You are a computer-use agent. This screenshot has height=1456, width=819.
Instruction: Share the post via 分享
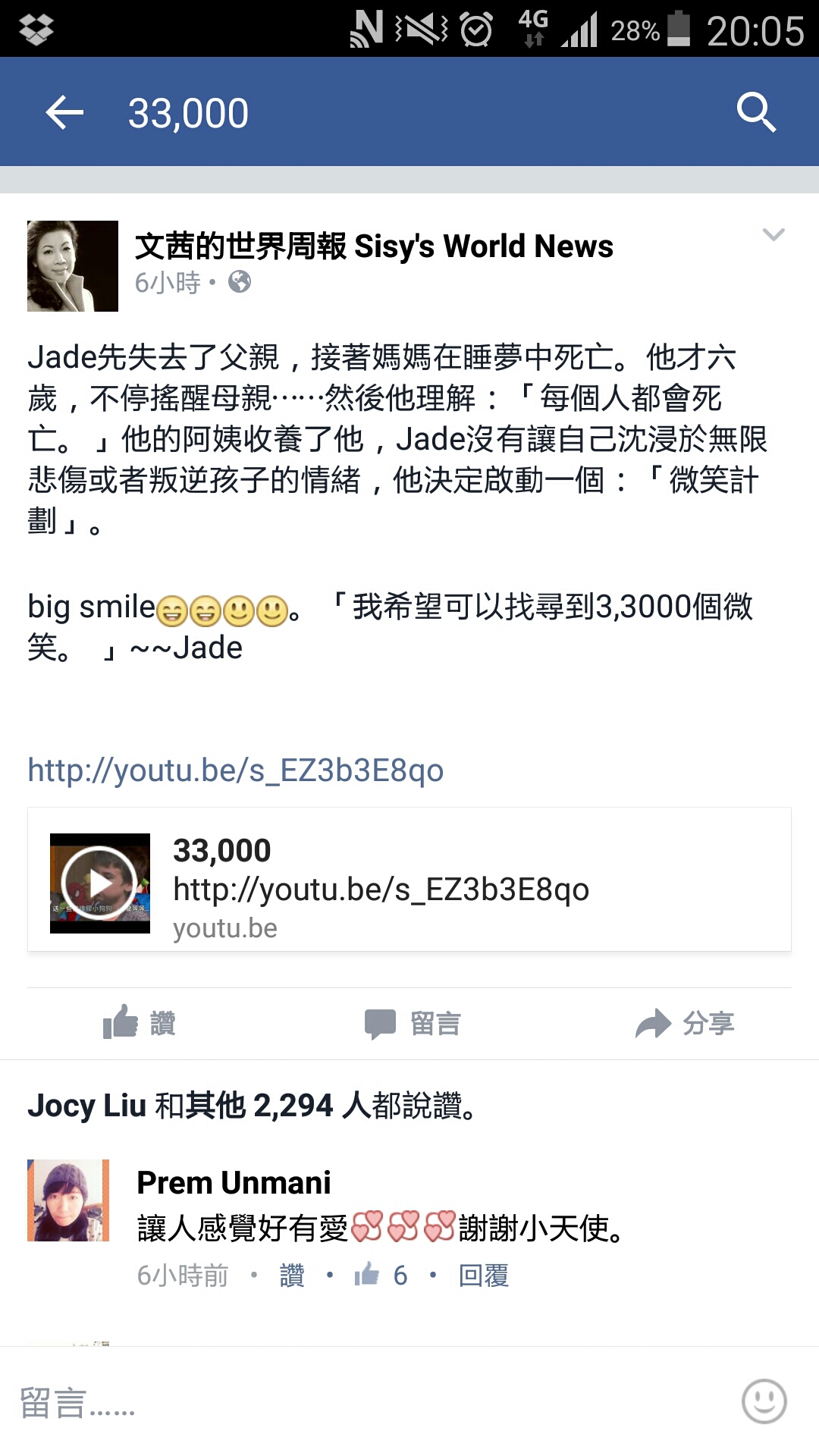(x=685, y=1023)
